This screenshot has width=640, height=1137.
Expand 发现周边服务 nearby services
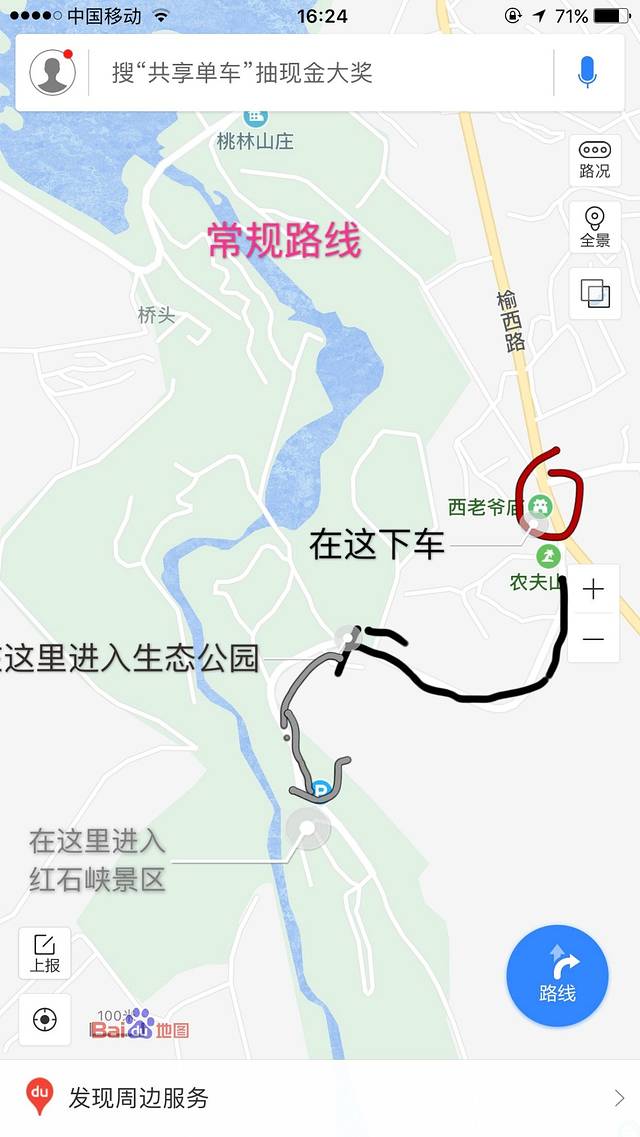320,1097
